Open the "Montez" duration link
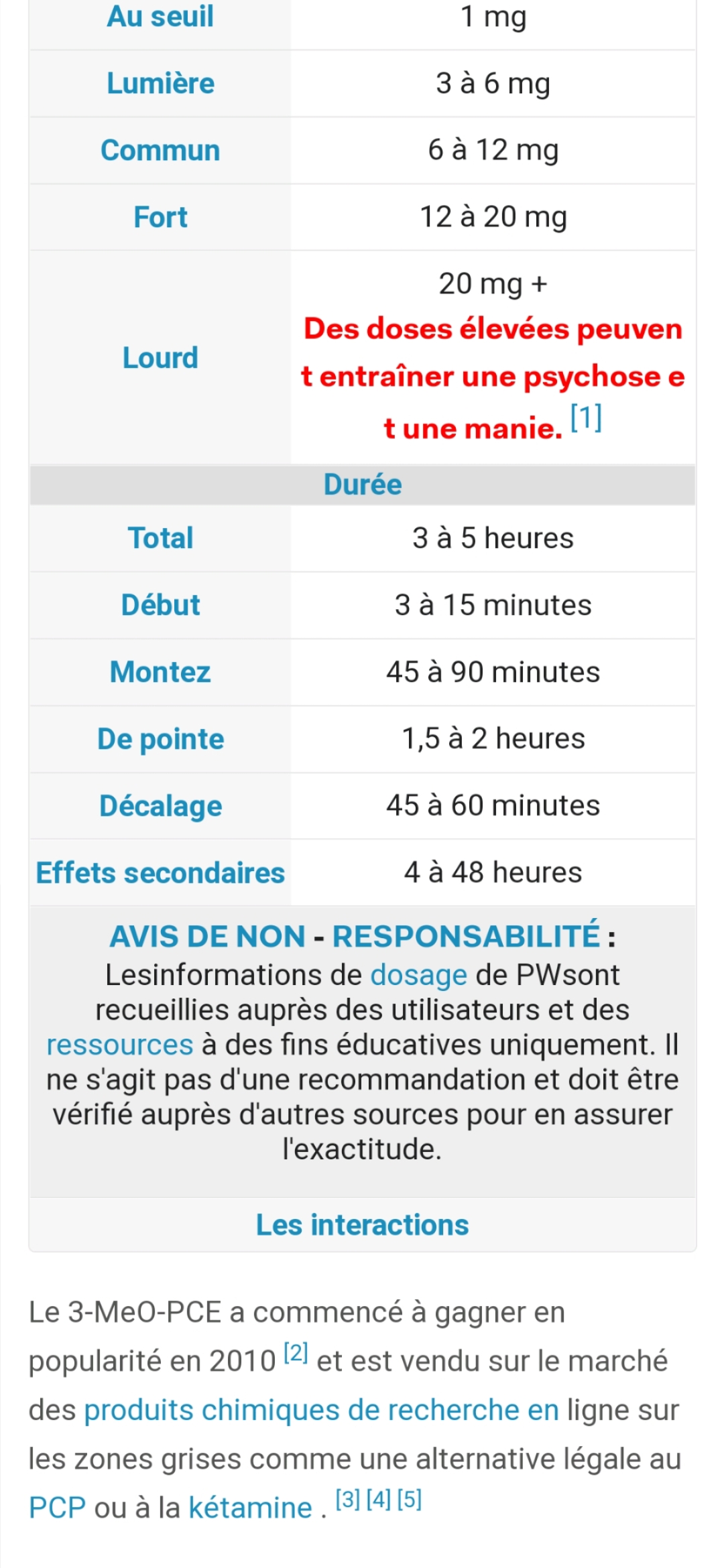 160,672
